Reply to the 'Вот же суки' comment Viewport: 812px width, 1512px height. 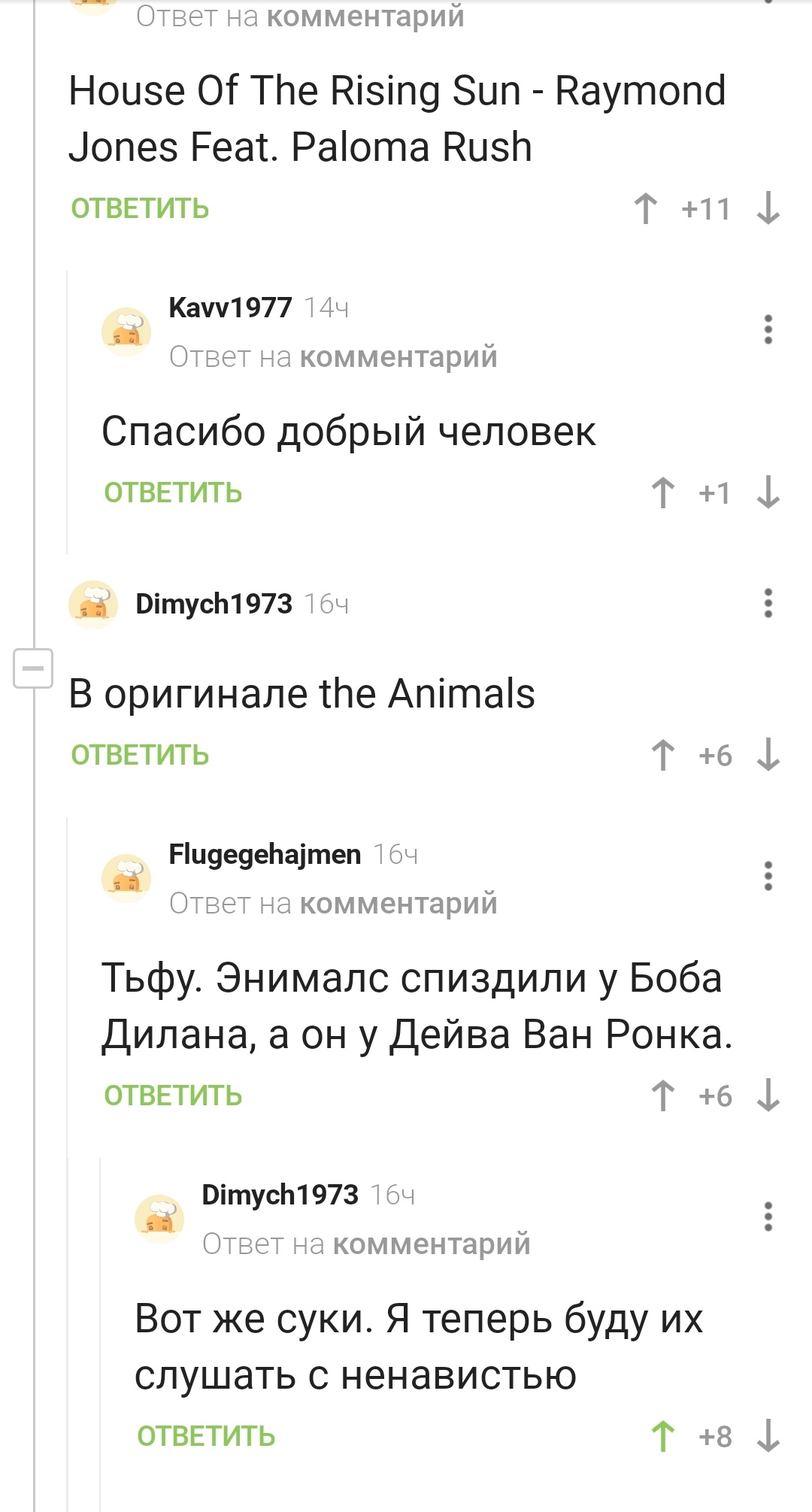point(206,1436)
